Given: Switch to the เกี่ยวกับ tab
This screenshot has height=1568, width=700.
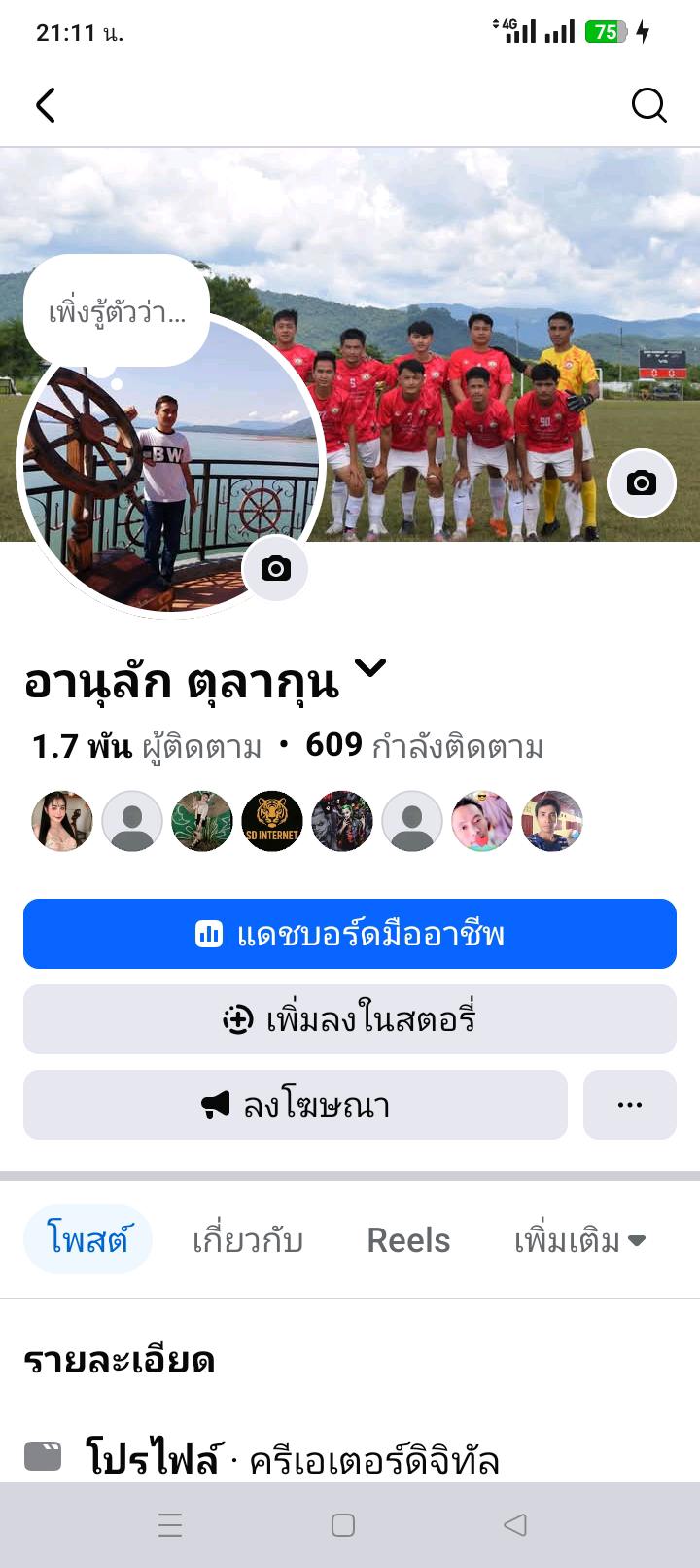Looking at the screenshot, I should (248, 1240).
